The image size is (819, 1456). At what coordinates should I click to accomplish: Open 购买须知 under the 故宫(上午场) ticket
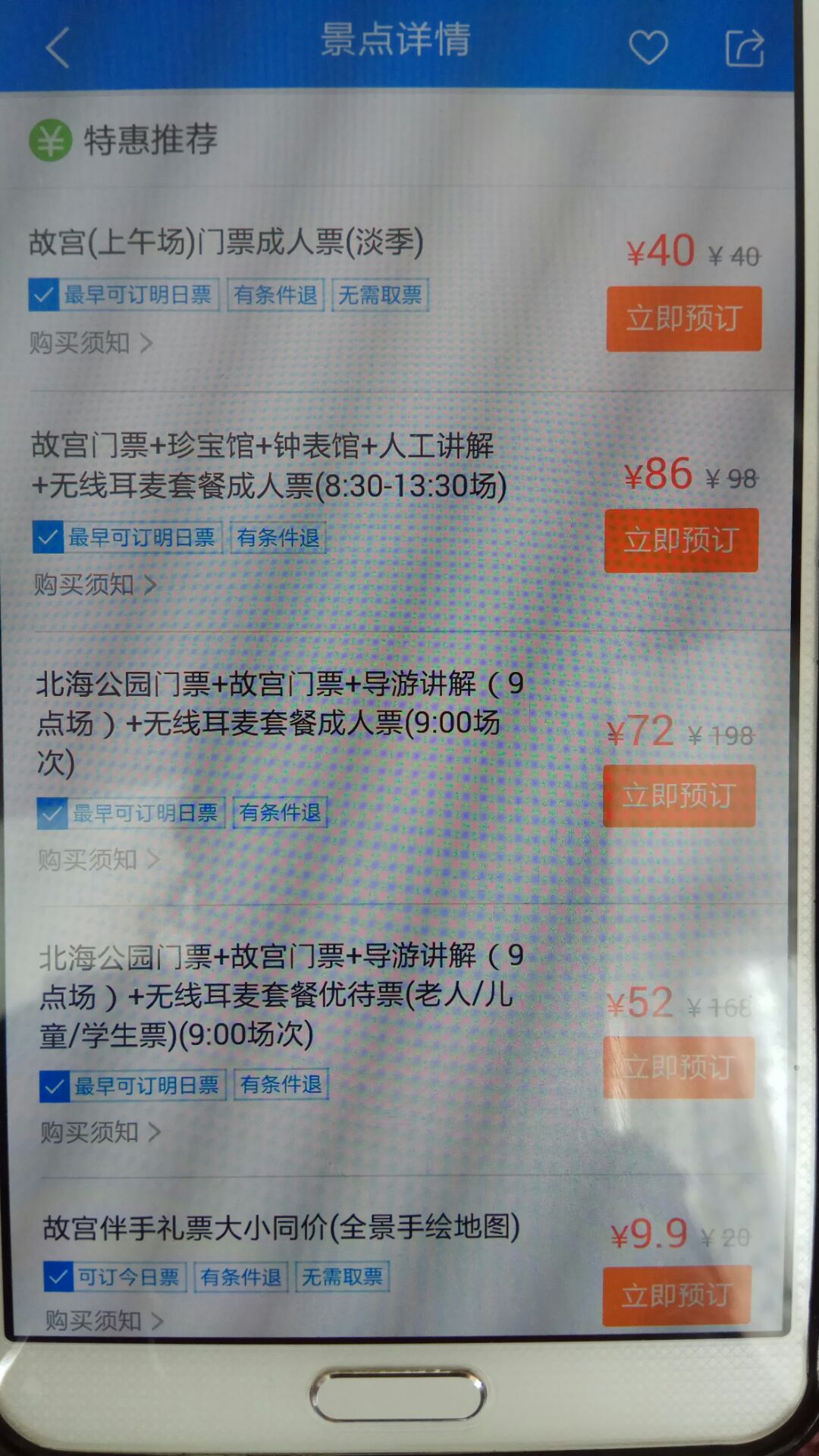(91, 343)
